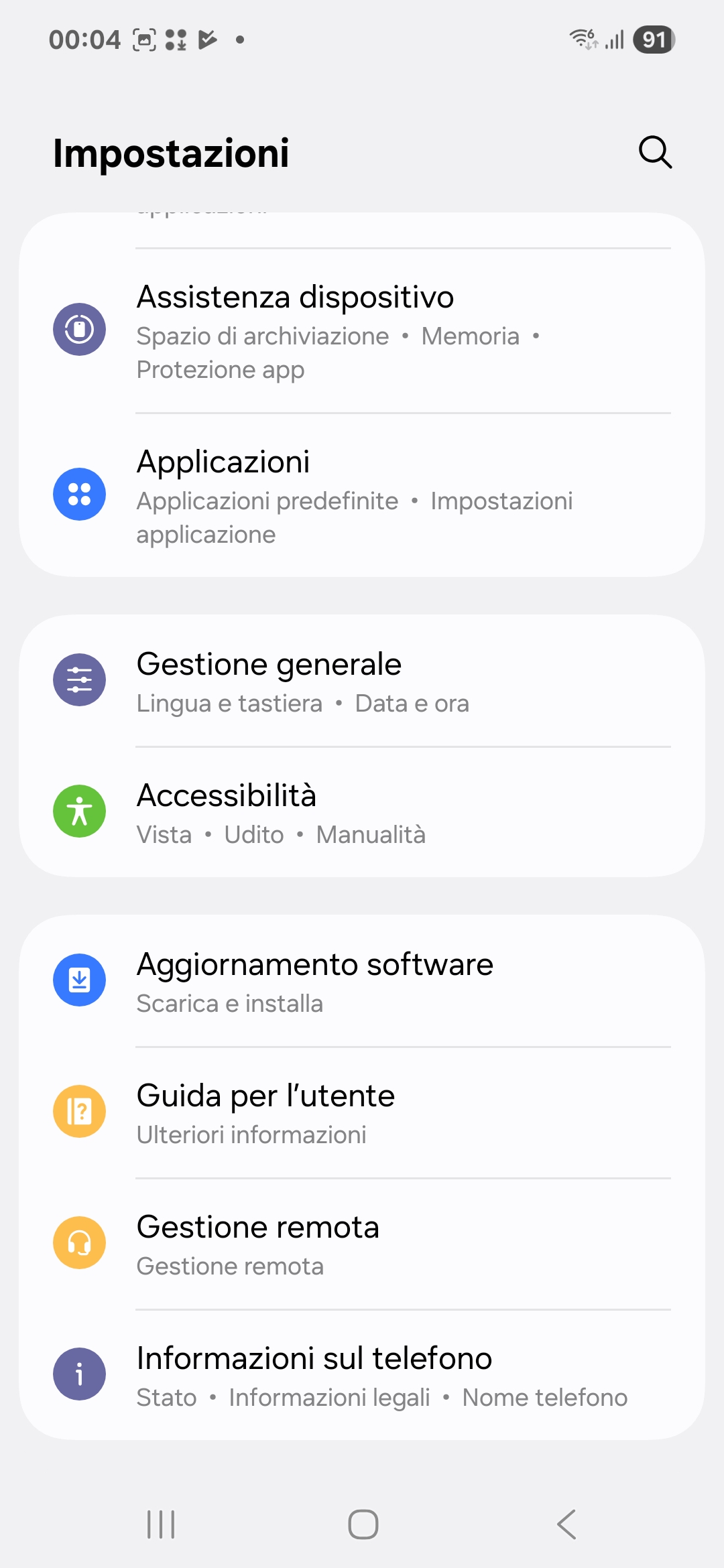
Task: Tap the Gestione remota row
Action: tap(362, 1244)
